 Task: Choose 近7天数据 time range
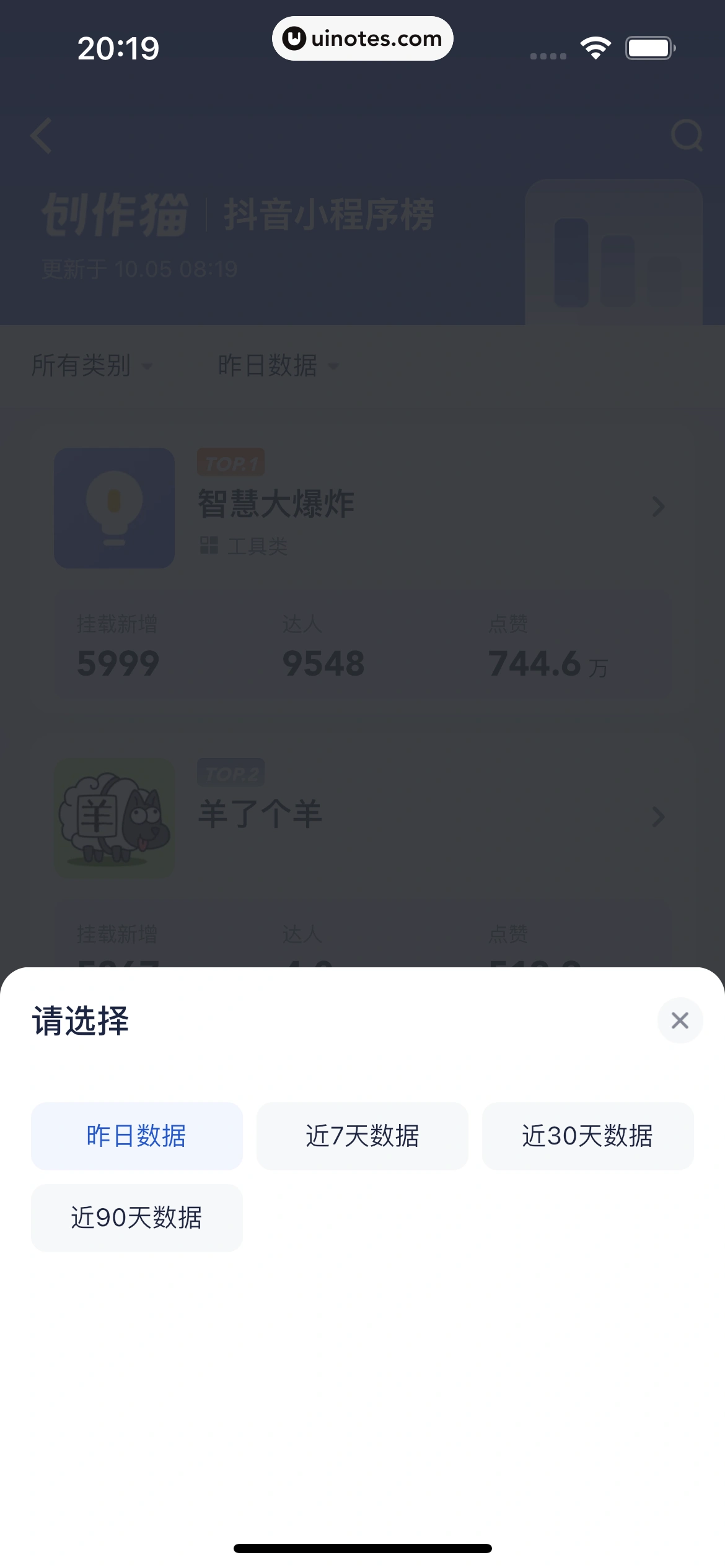pos(362,1136)
